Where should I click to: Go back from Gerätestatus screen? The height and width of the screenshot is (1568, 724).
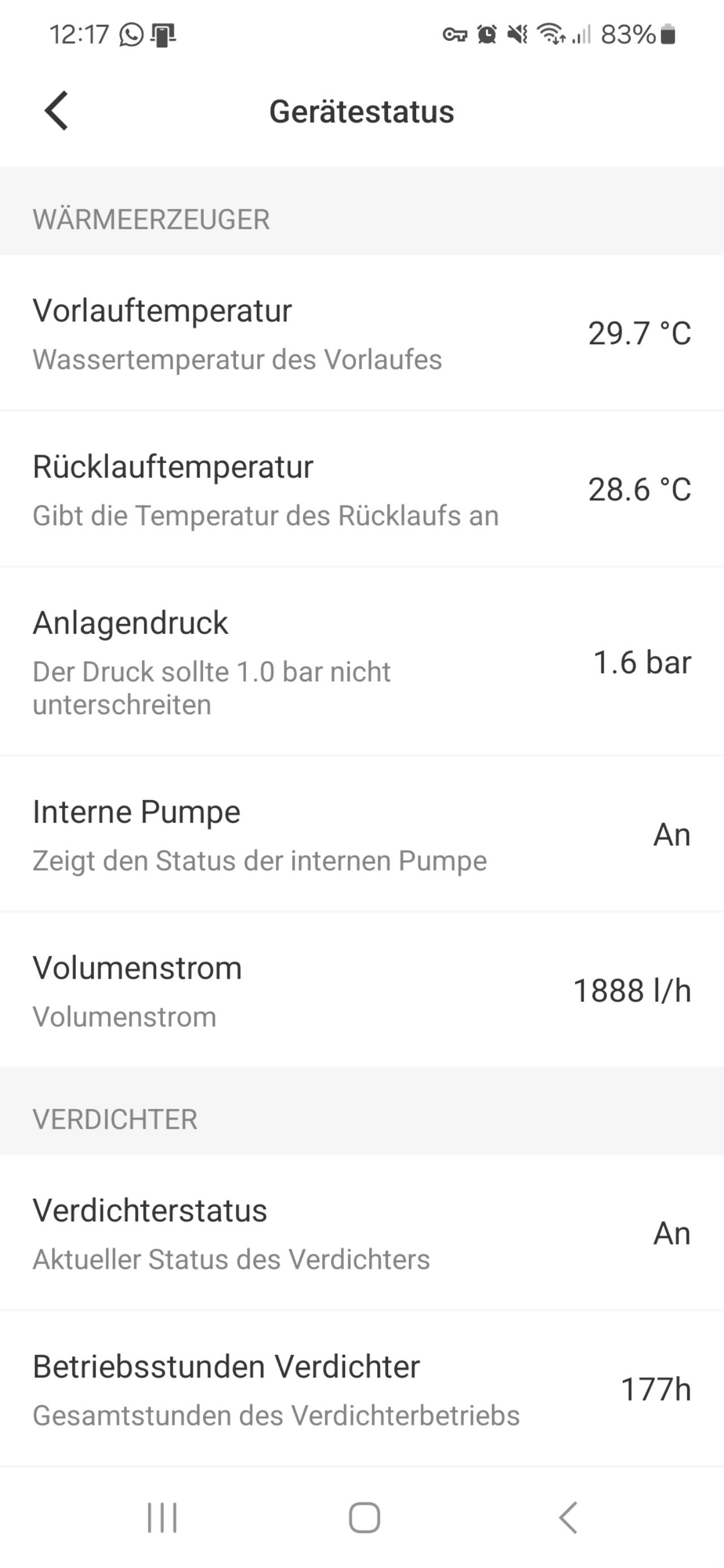click(x=56, y=111)
